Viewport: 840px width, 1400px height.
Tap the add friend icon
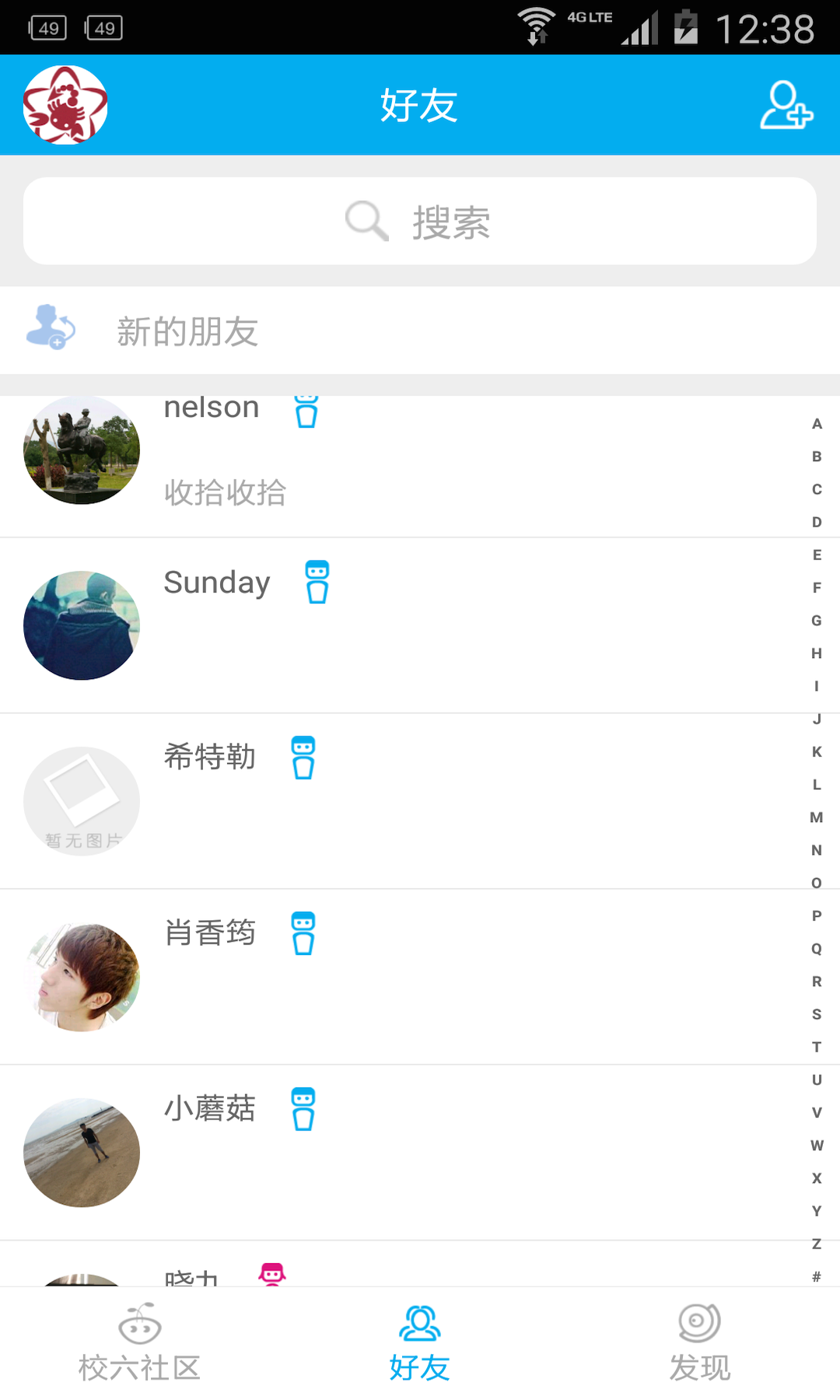[786, 105]
